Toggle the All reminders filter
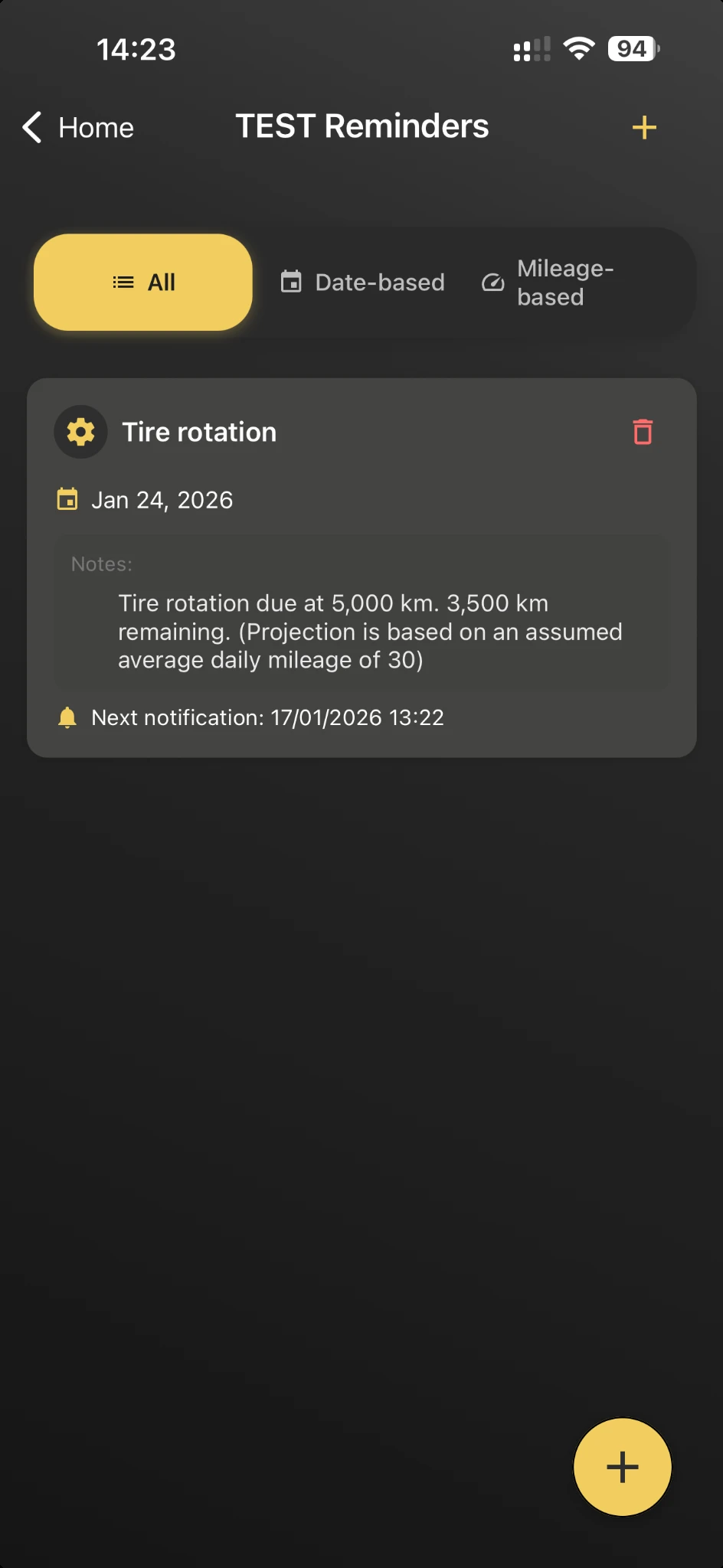723x1568 pixels. tap(142, 282)
